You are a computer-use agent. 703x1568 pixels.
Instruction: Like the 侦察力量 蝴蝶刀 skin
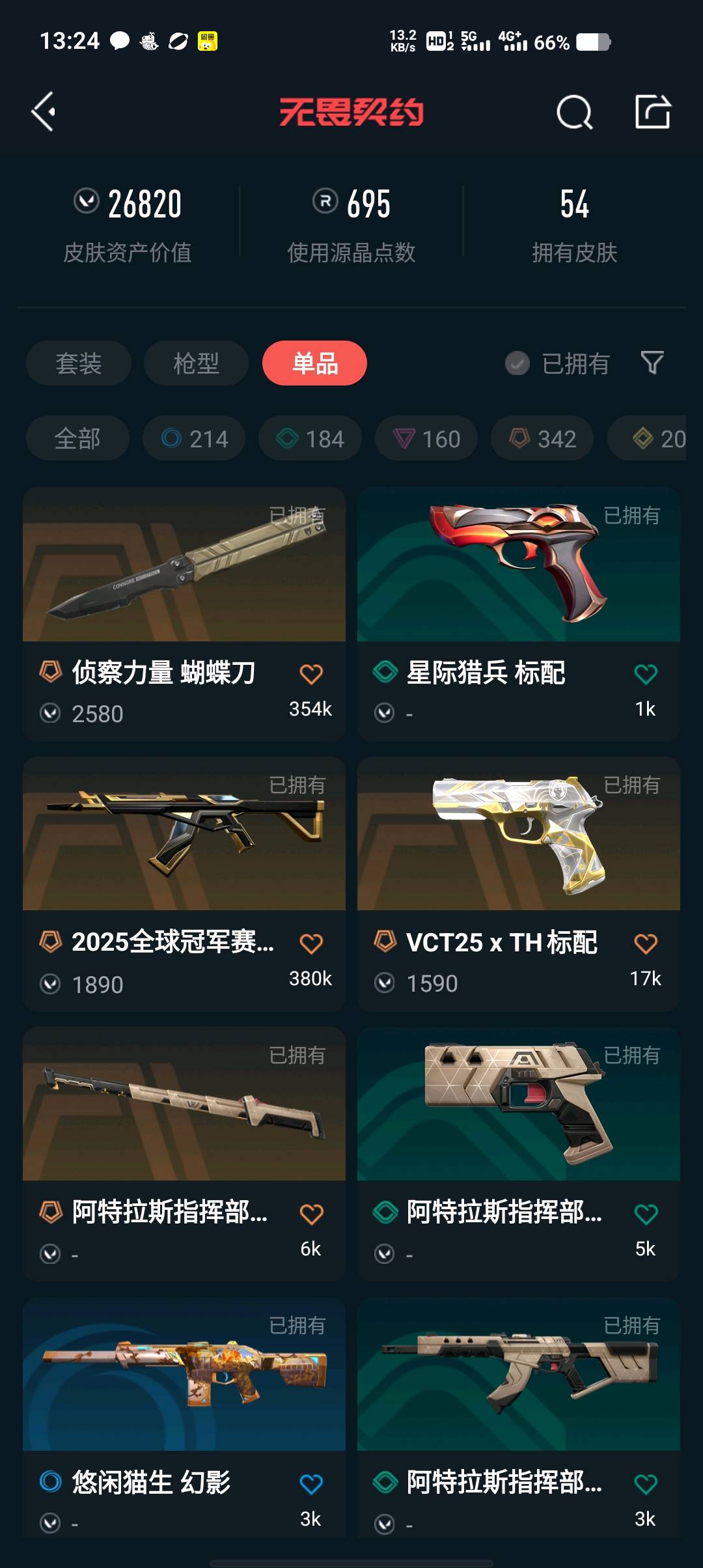tap(311, 674)
